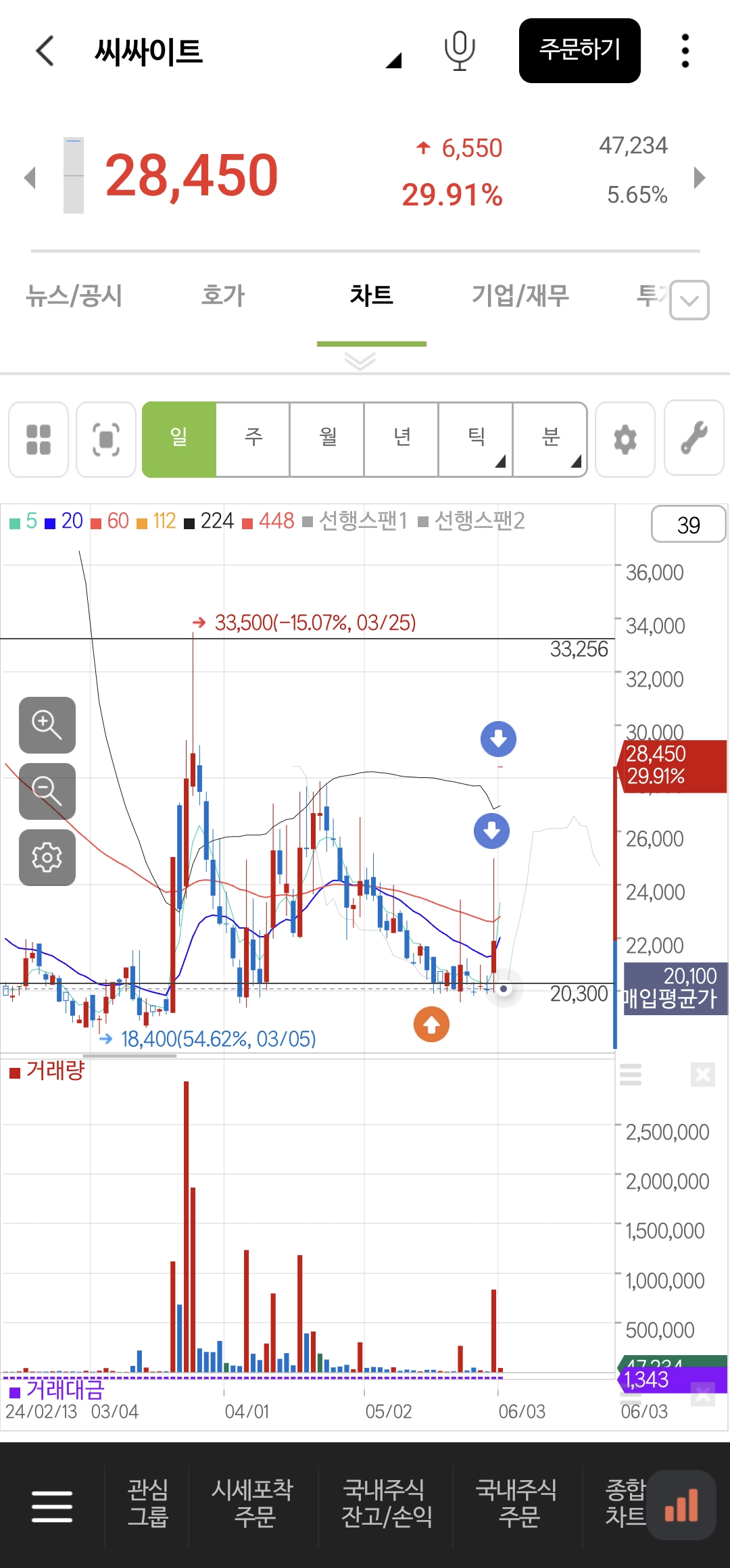Viewport: 730px width, 1568px height.
Task: Open the voice search microphone
Action: (x=460, y=51)
